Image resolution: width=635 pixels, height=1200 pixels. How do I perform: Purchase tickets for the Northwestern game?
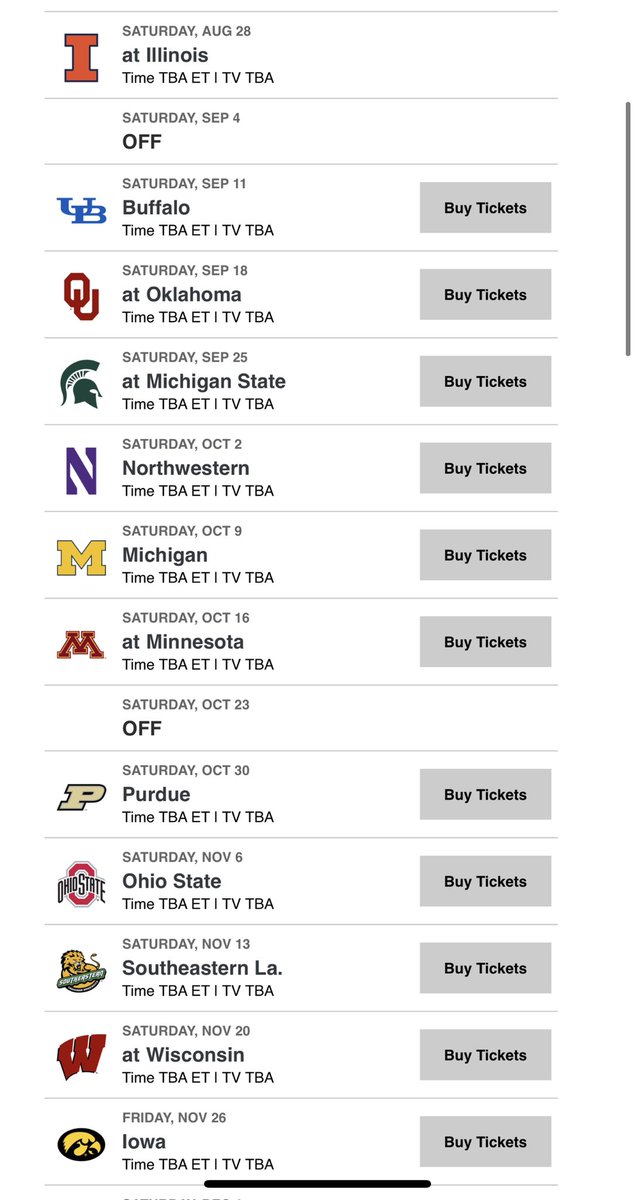(485, 468)
